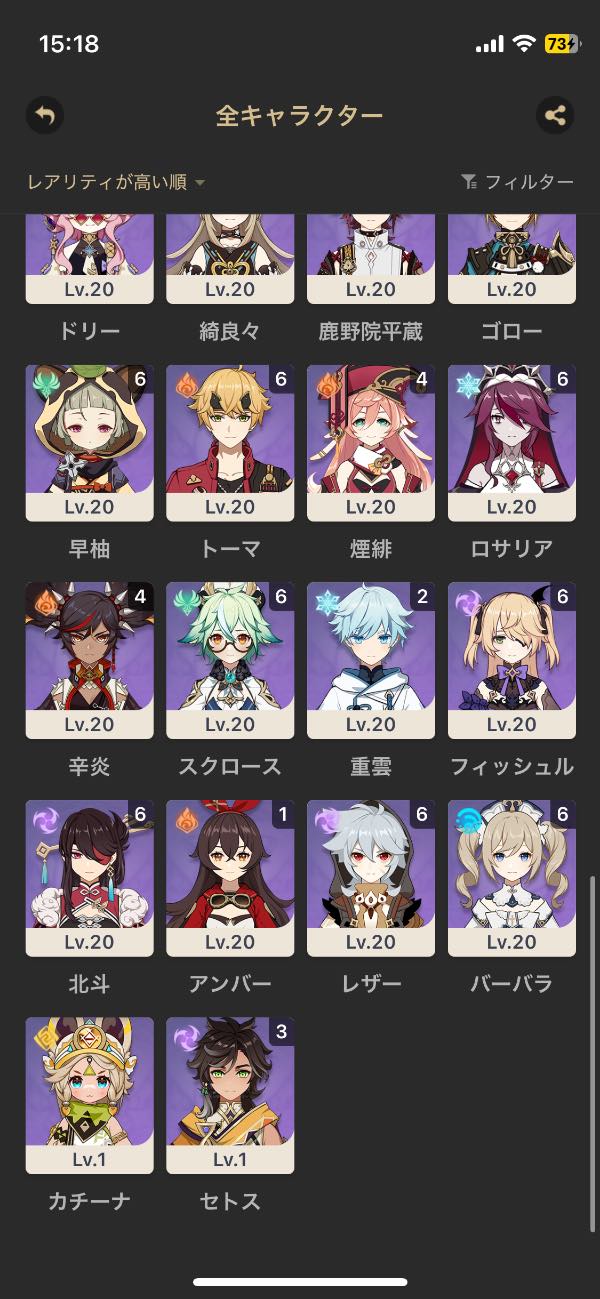This screenshot has width=600, height=1299.
Task: Open the レアリティが高い順 sort dropdown
Action: 116,182
